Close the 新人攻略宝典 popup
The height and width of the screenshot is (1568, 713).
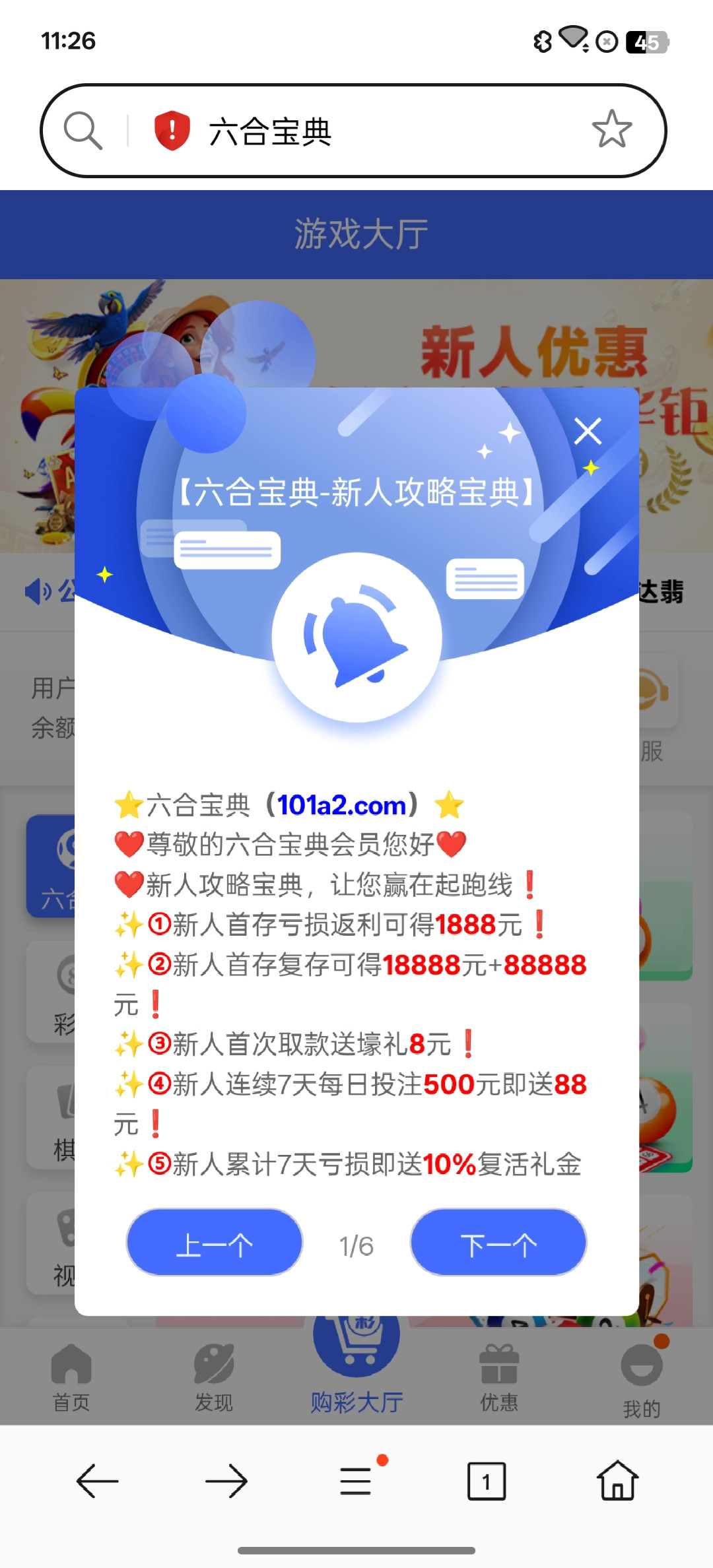pos(587,432)
